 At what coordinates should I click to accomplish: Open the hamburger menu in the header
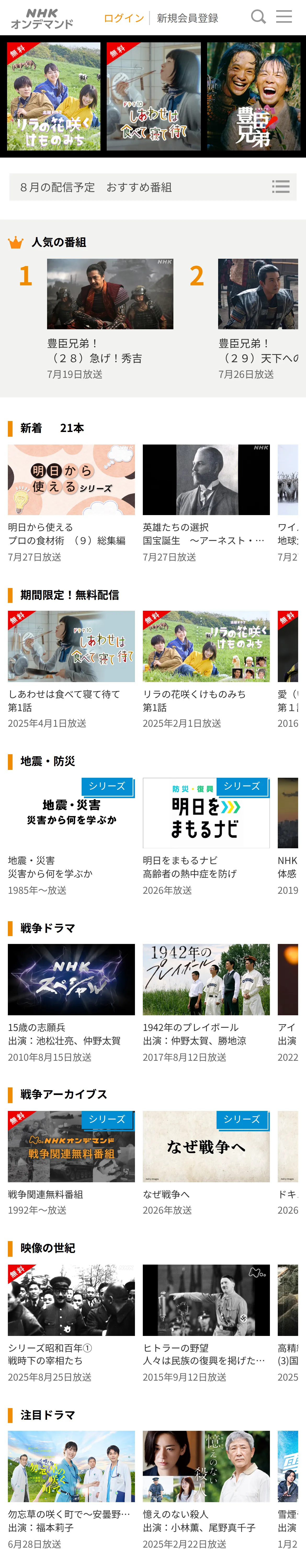coord(284,16)
